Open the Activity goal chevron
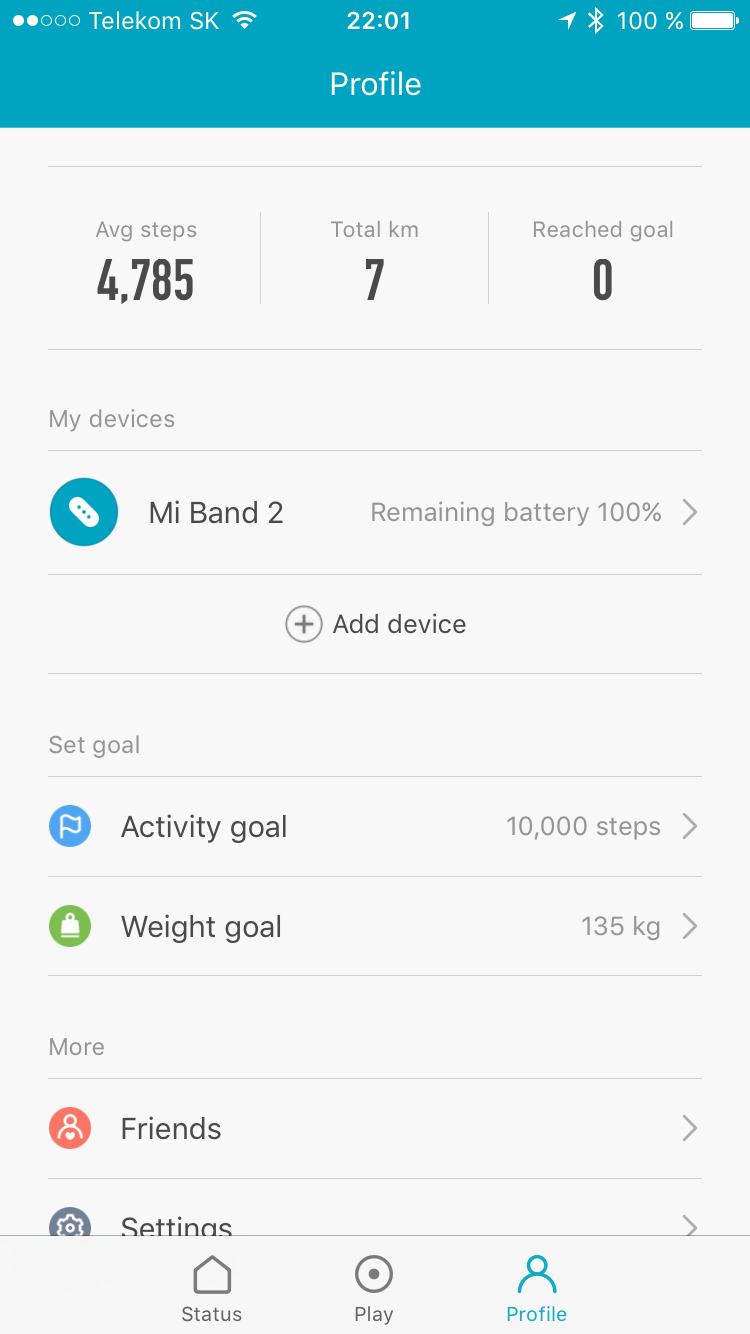The image size is (750, 1334). tap(689, 826)
